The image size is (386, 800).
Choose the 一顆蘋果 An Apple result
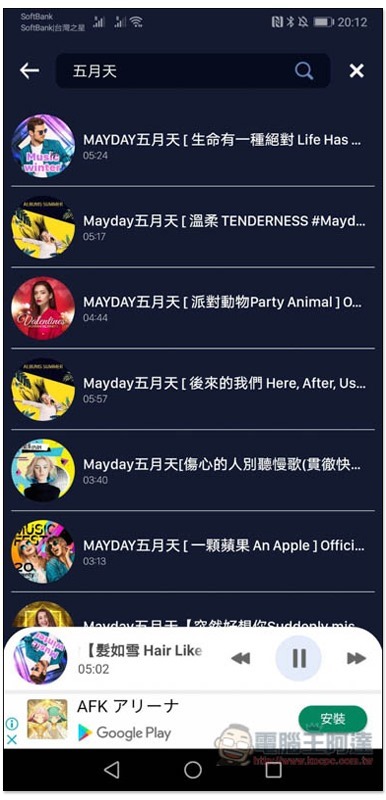tap(193, 552)
